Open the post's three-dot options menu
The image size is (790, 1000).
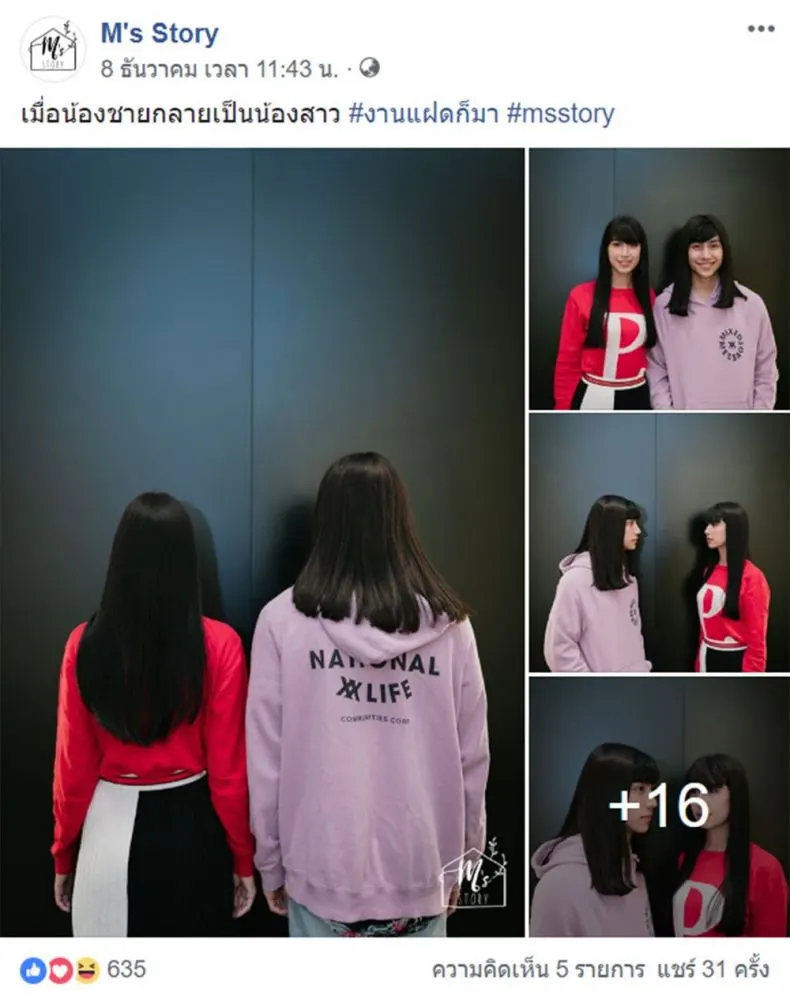click(760, 29)
